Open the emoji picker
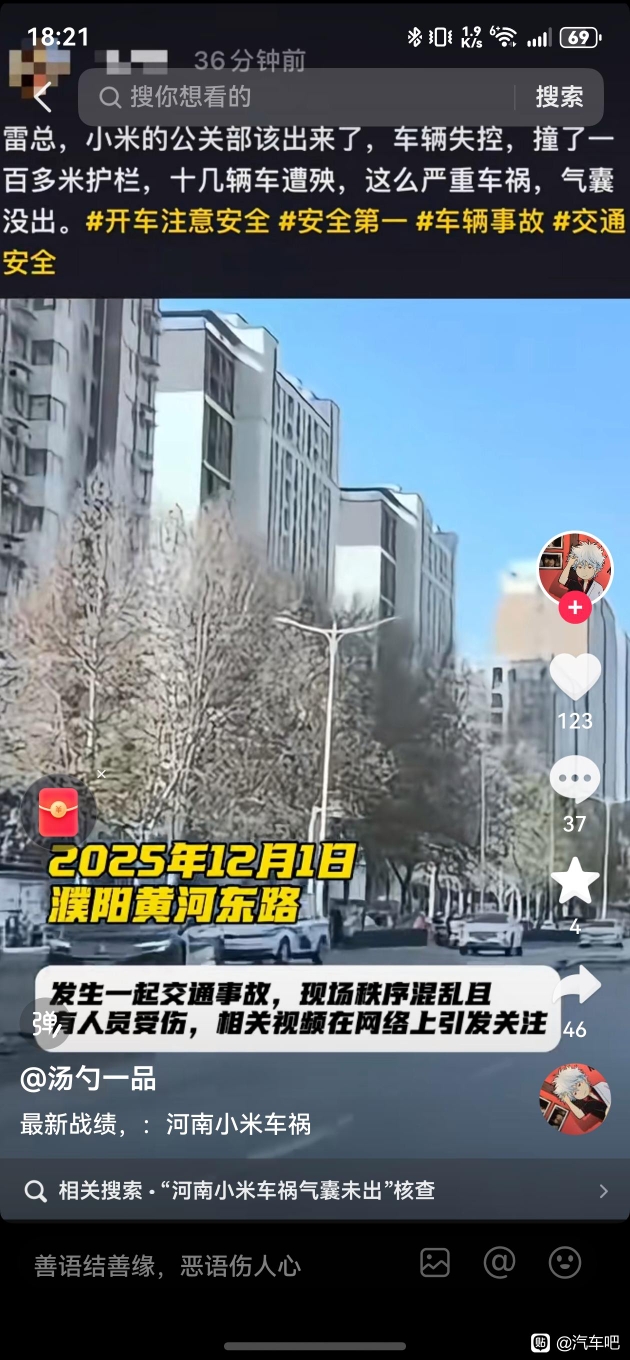This screenshot has height=1360, width=630. [565, 1263]
